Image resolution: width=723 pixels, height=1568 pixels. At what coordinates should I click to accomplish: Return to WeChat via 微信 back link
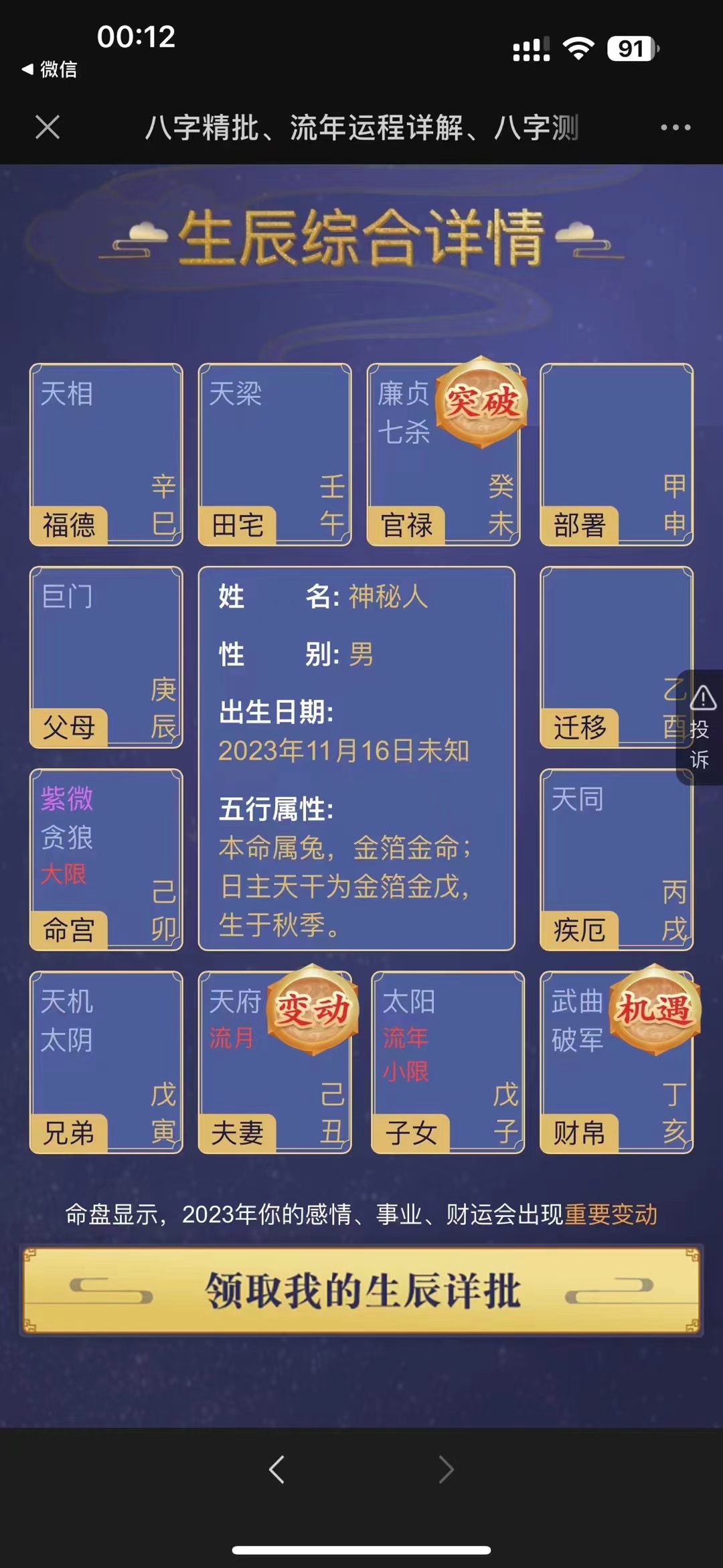[x=50, y=69]
